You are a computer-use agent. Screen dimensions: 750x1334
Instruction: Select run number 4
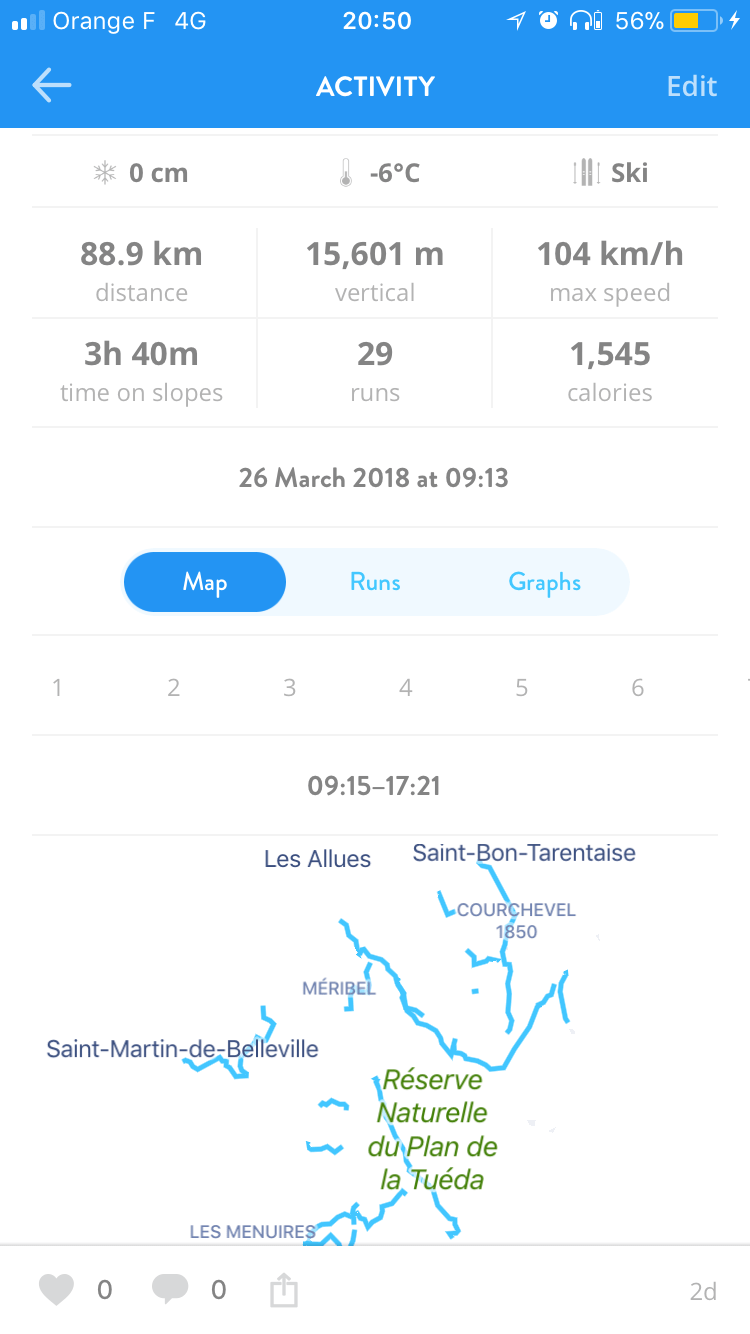[406, 688]
